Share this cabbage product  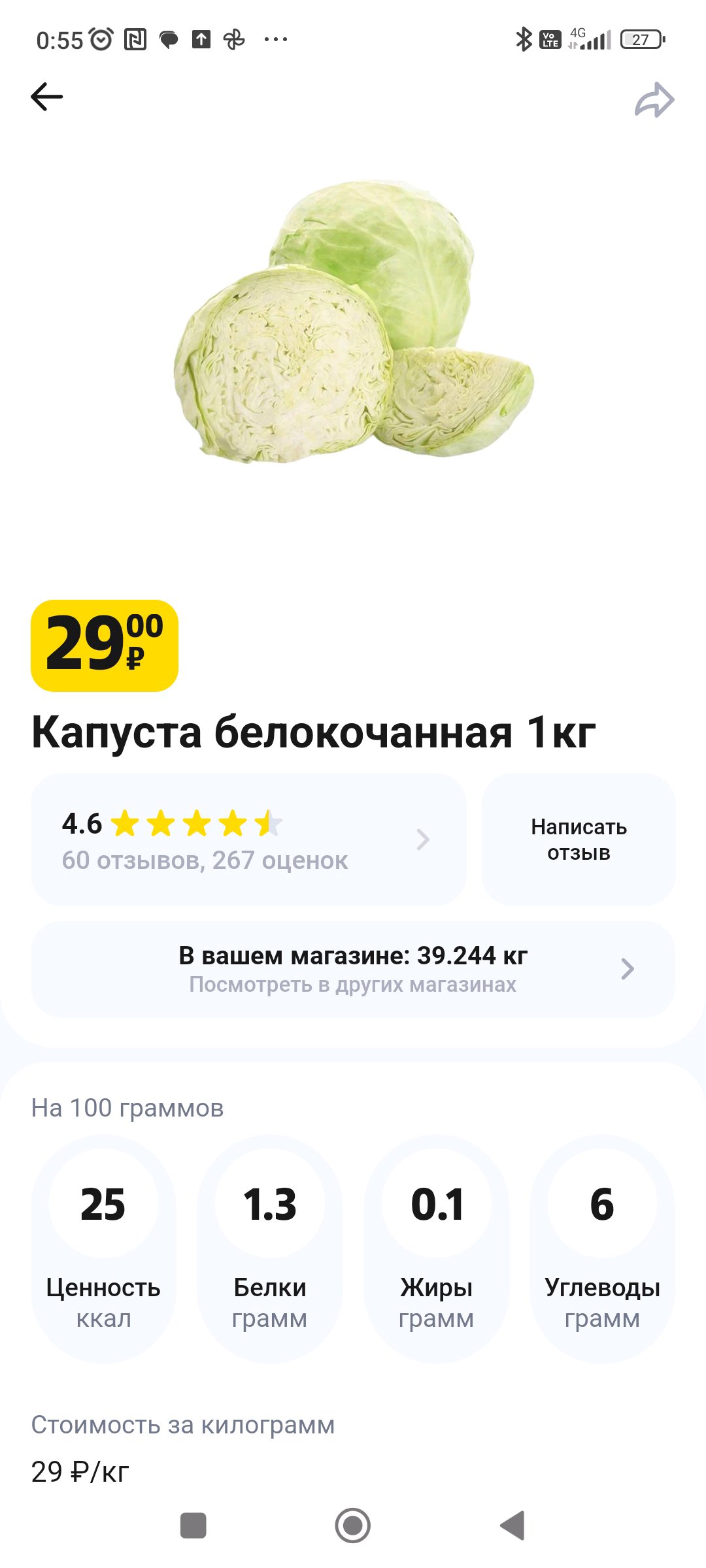click(x=654, y=100)
